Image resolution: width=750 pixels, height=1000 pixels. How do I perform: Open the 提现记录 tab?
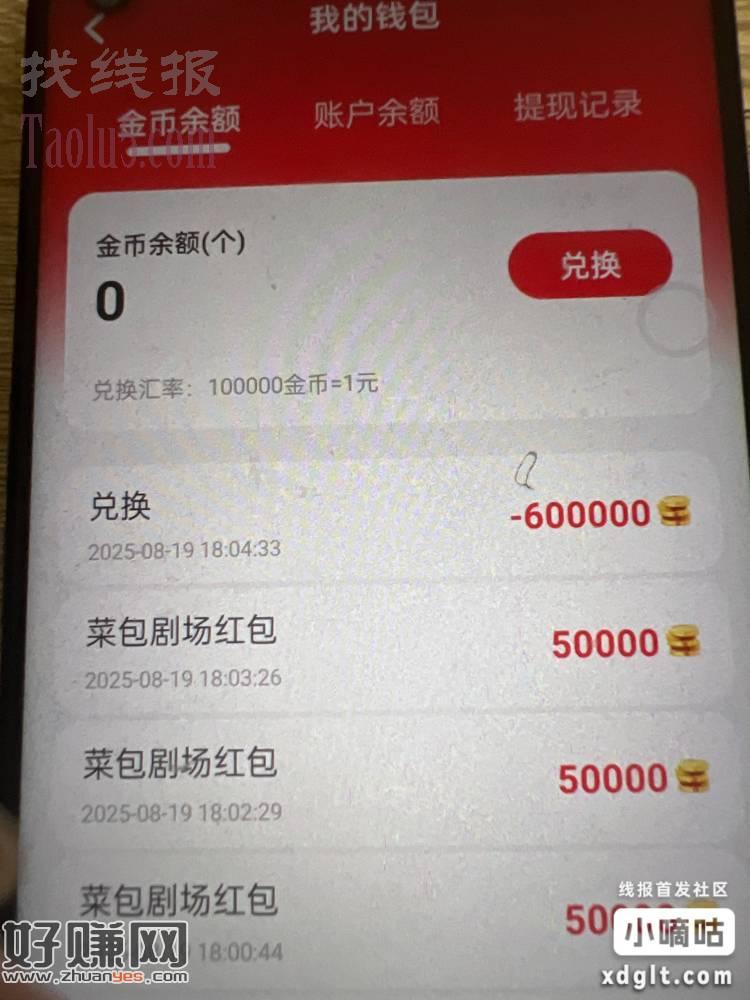click(577, 106)
